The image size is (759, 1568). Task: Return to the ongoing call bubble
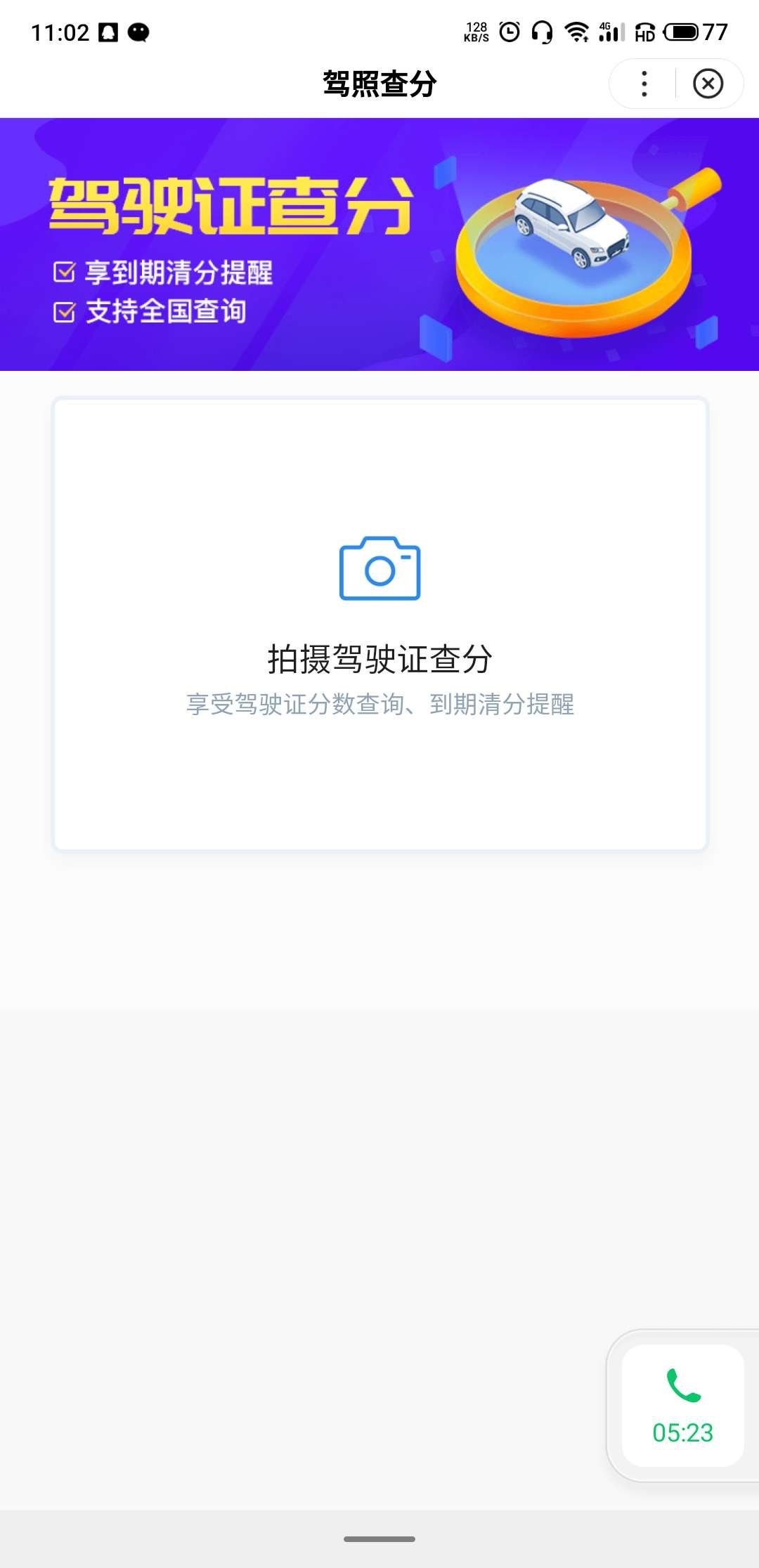pyautogui.click(x=682, y=1405)
